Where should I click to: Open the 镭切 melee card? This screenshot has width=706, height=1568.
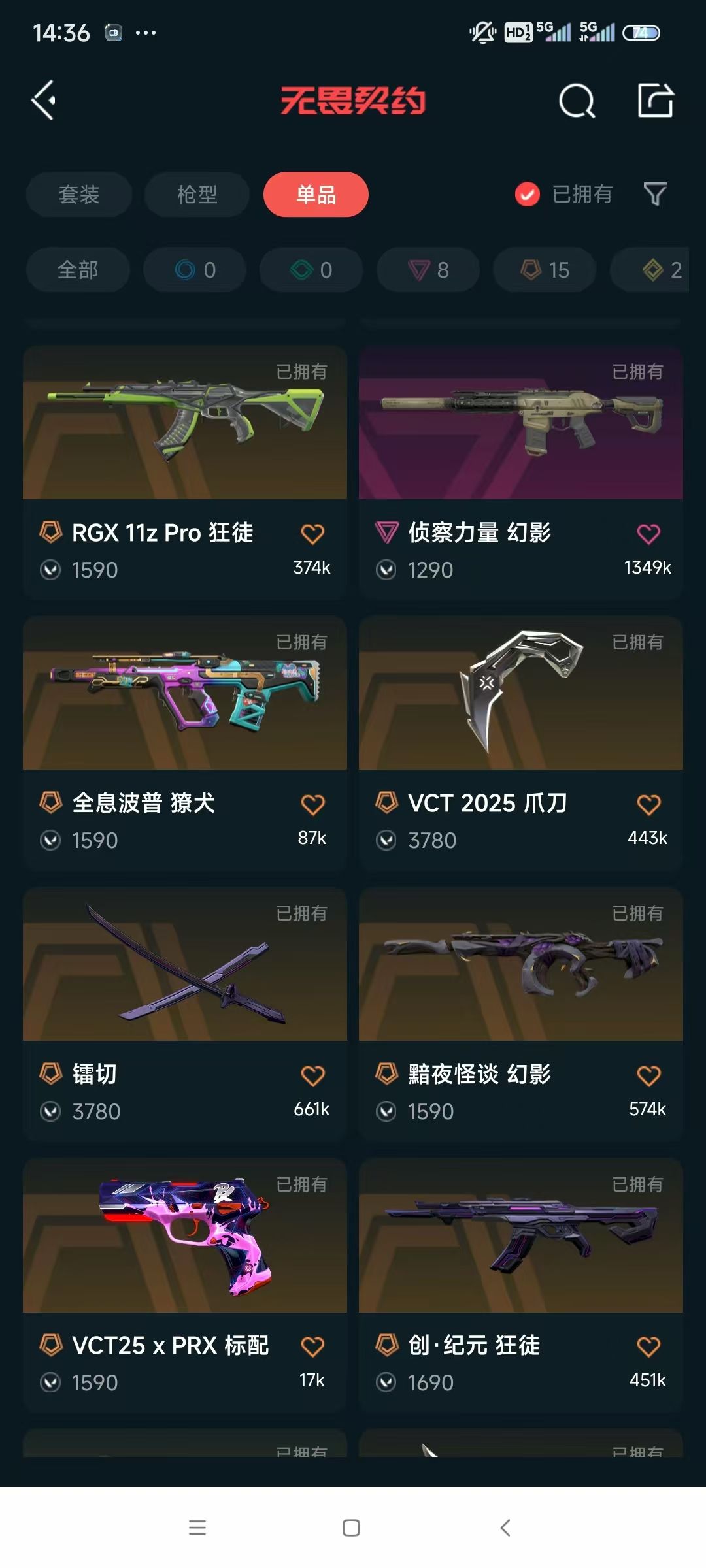185,965
